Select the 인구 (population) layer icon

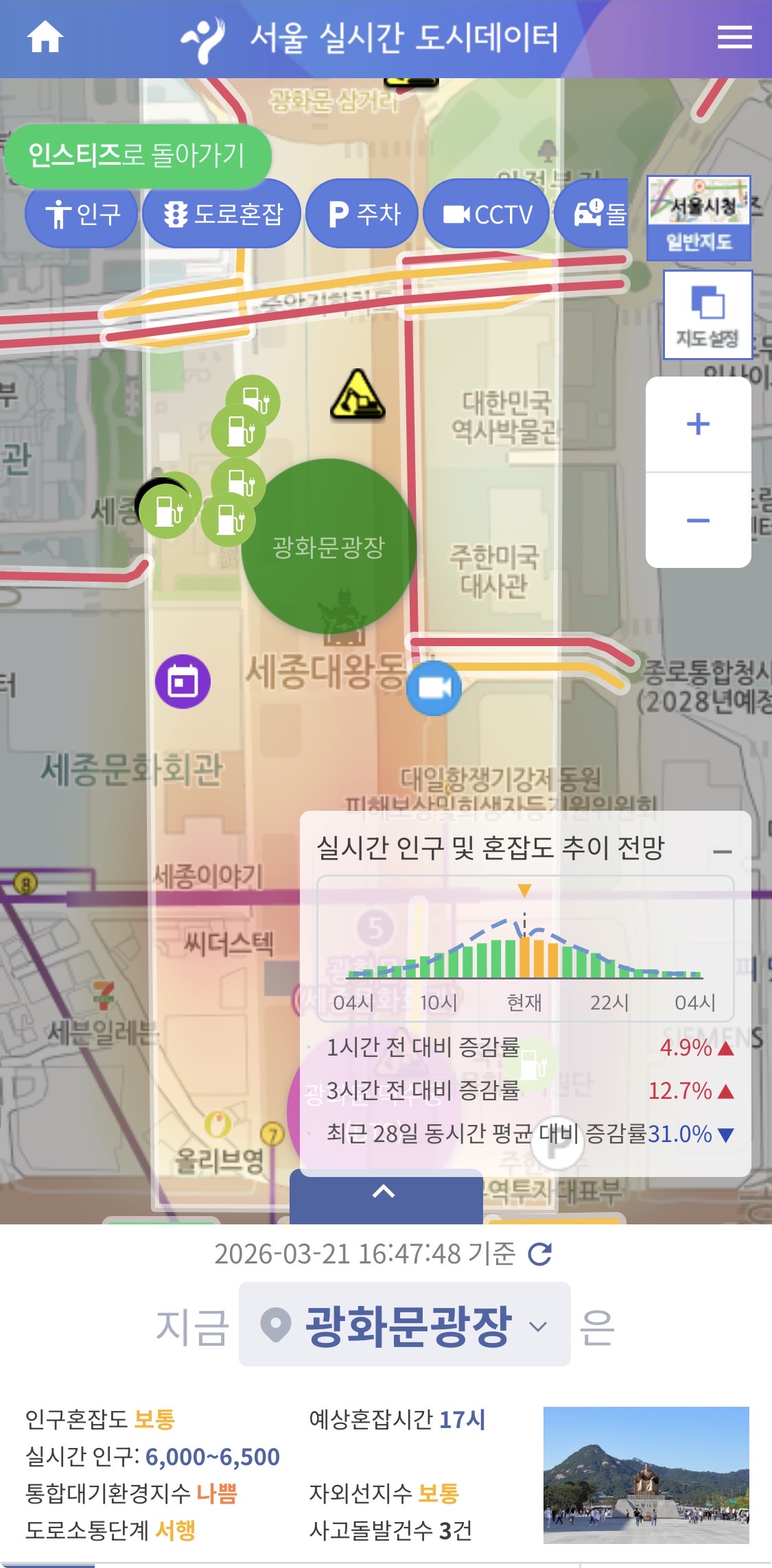pyautogui.click(x=80, y=214)
